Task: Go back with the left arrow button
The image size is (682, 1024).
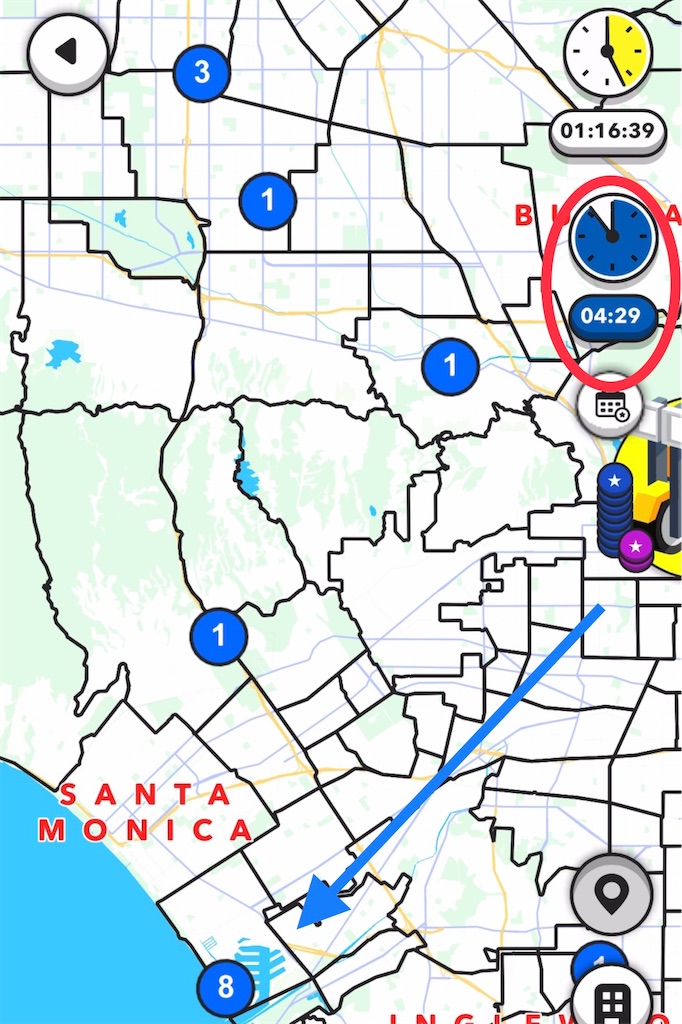Action: click(68, 52)
